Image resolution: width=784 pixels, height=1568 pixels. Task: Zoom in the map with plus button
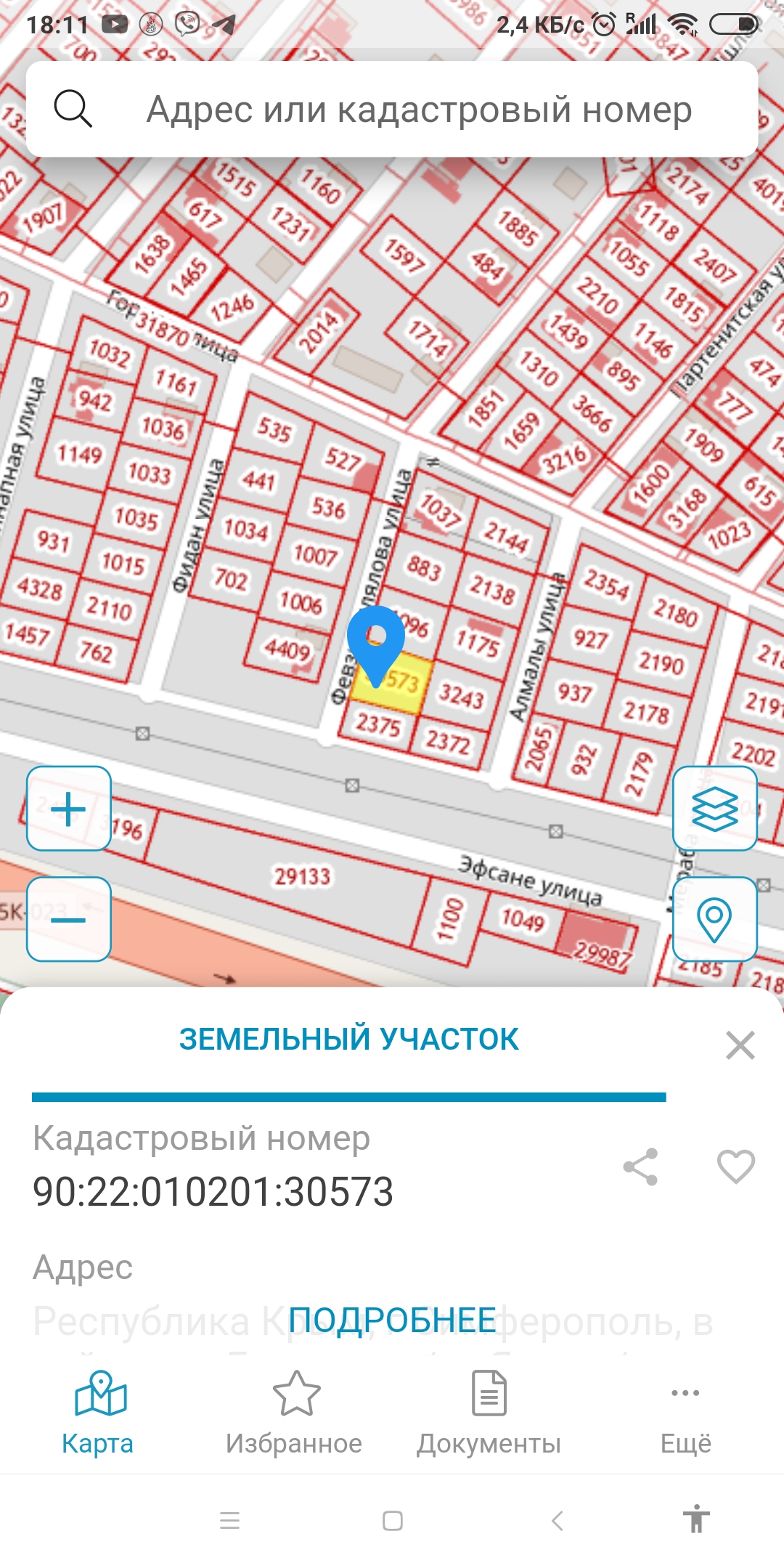tap(69, 809)
